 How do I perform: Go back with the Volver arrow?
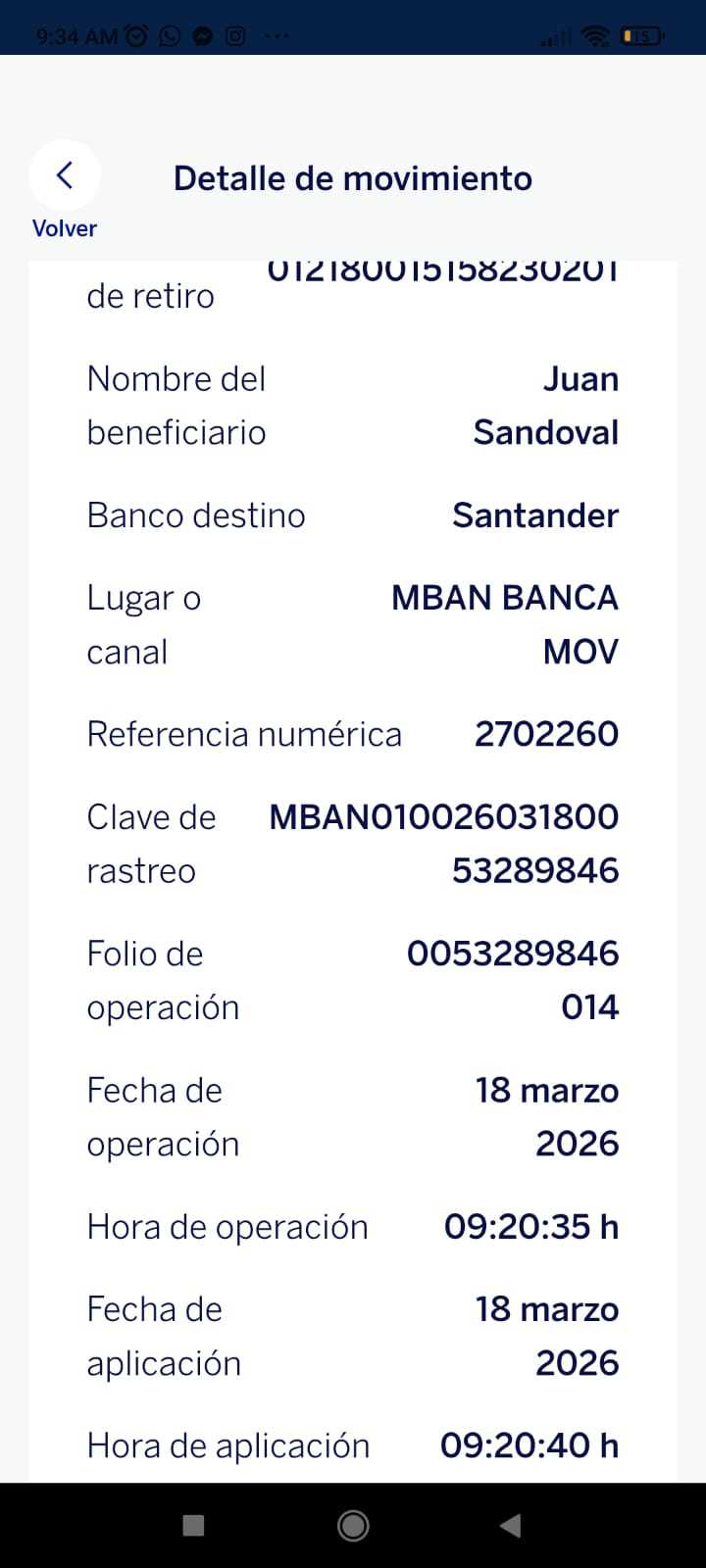(65, 176)
